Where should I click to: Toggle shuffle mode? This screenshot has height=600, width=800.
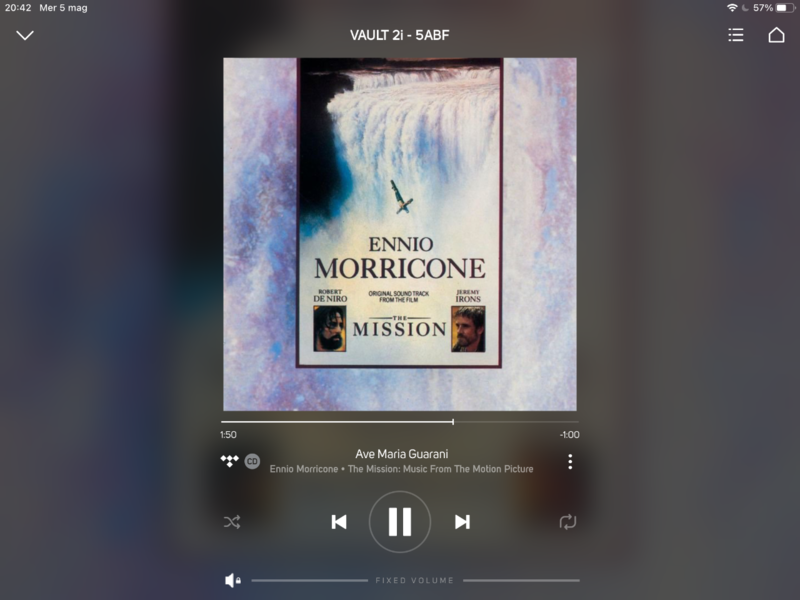pyautogui.click(x=232, y=521)
